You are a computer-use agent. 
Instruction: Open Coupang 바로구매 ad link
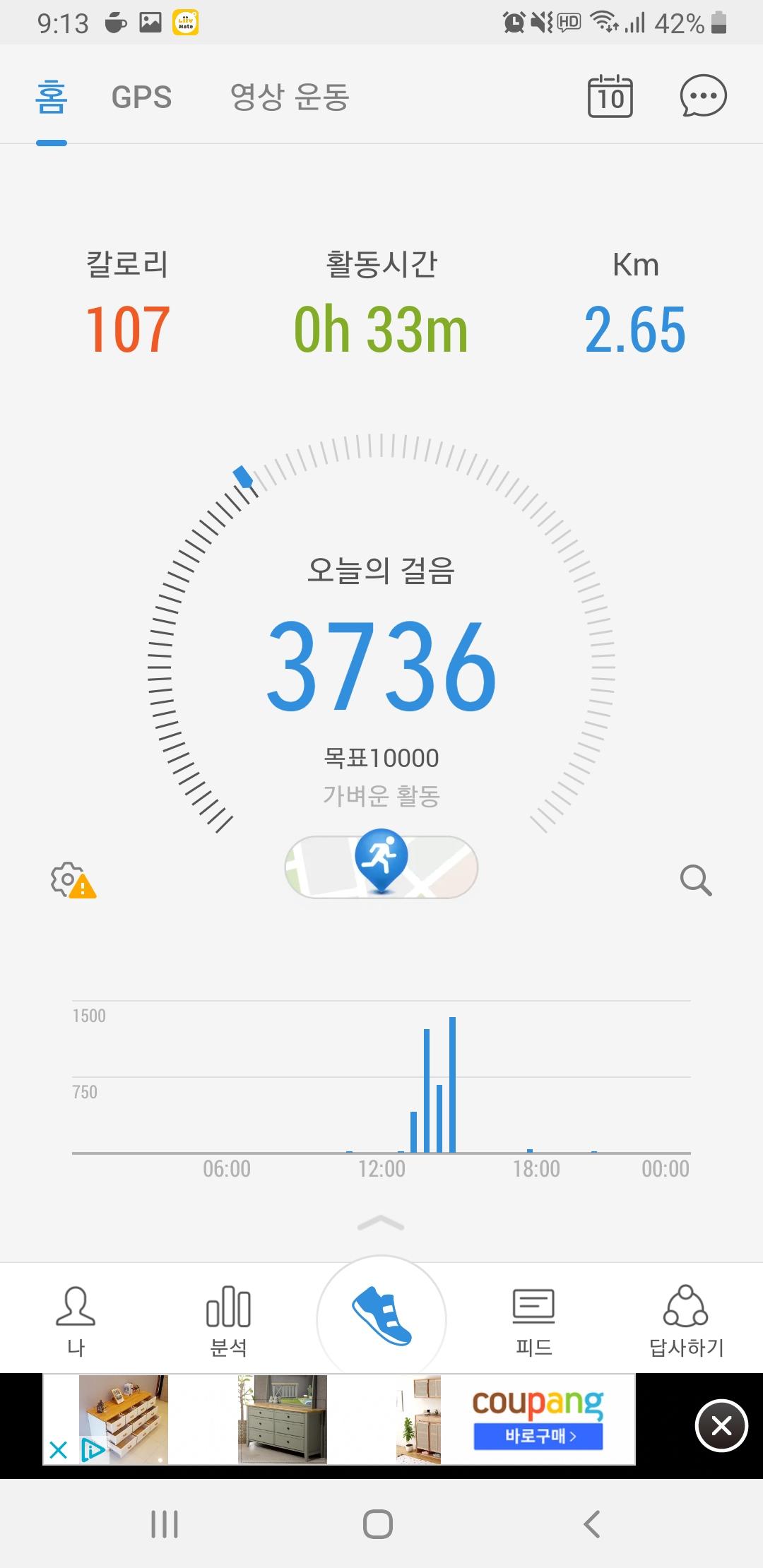(x=538, y=1436)
